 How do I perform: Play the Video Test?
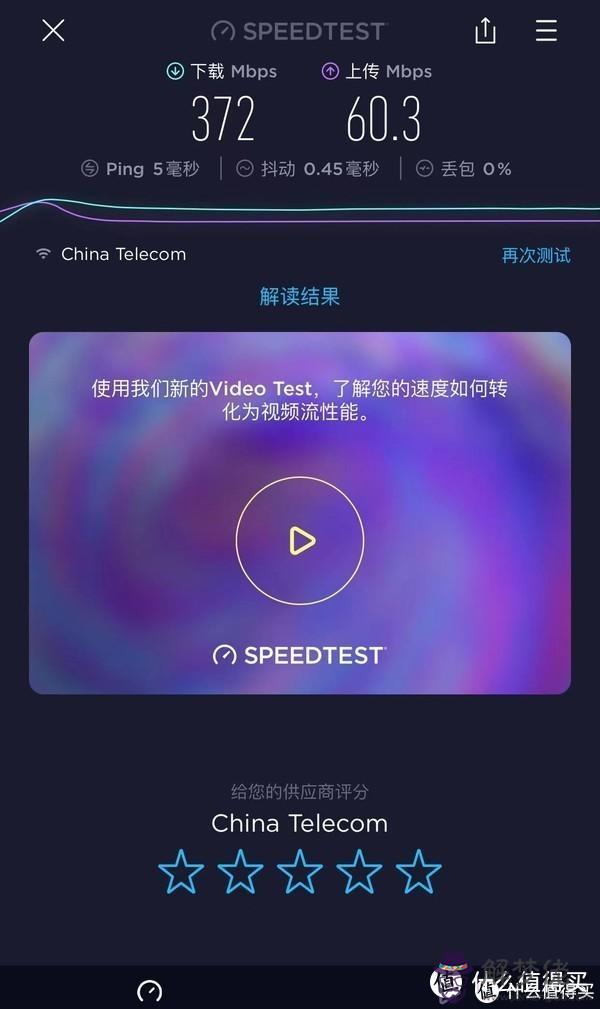pos(300,541)
